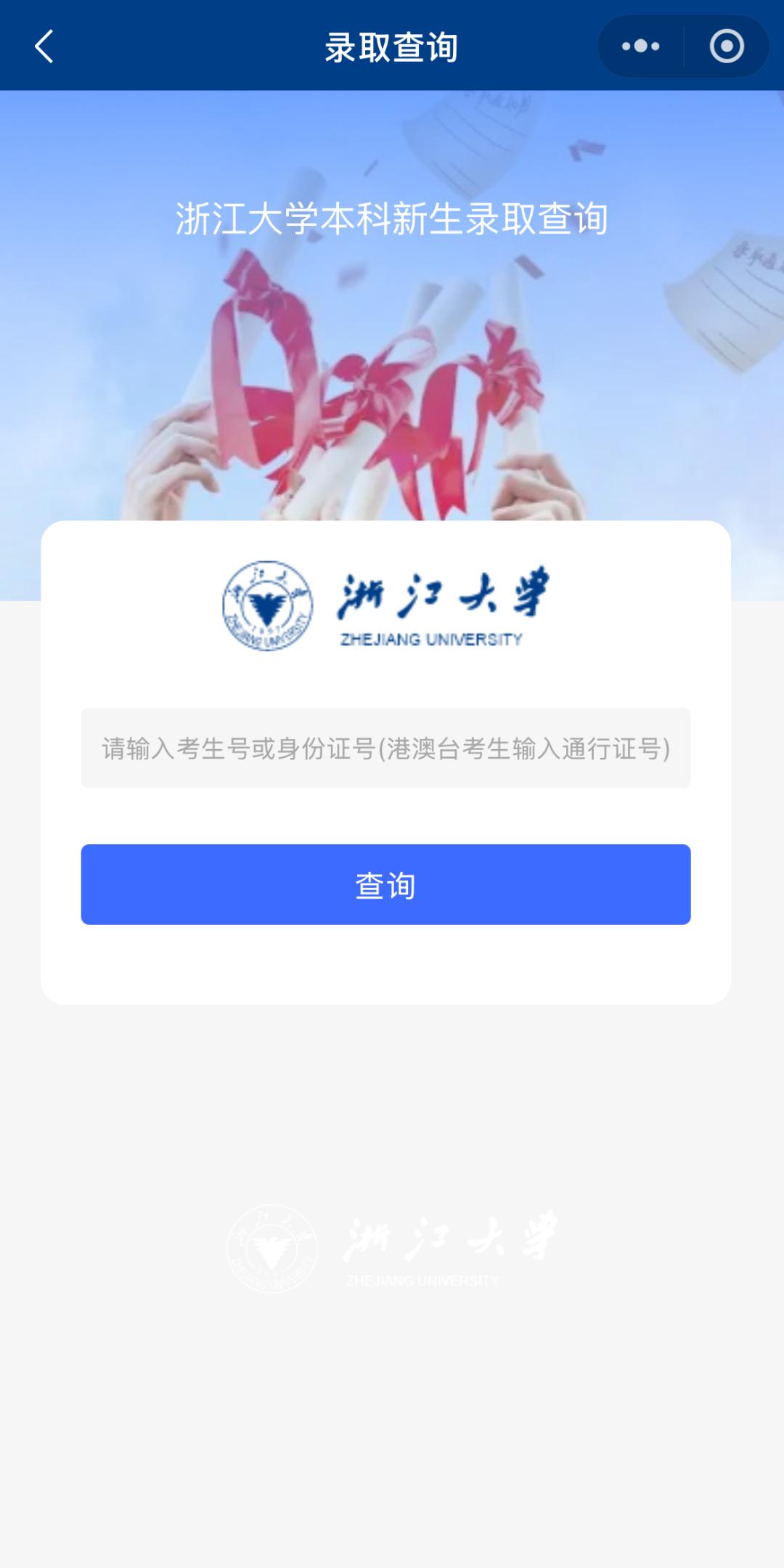Focus the 考生号或身份证号 input field

tap(385, 748)
